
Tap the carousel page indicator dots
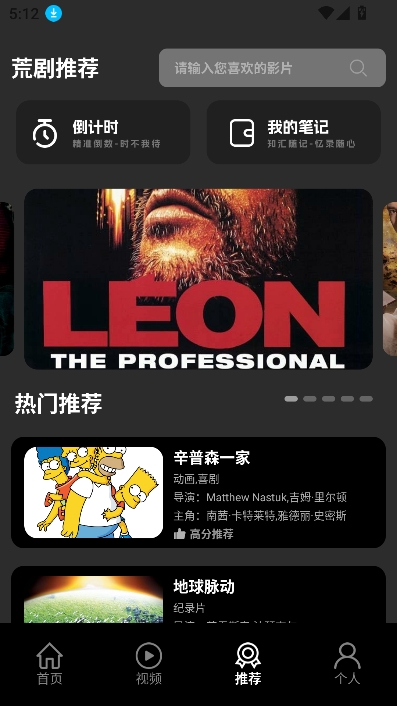pyautogui.click(x=329, y=399)
